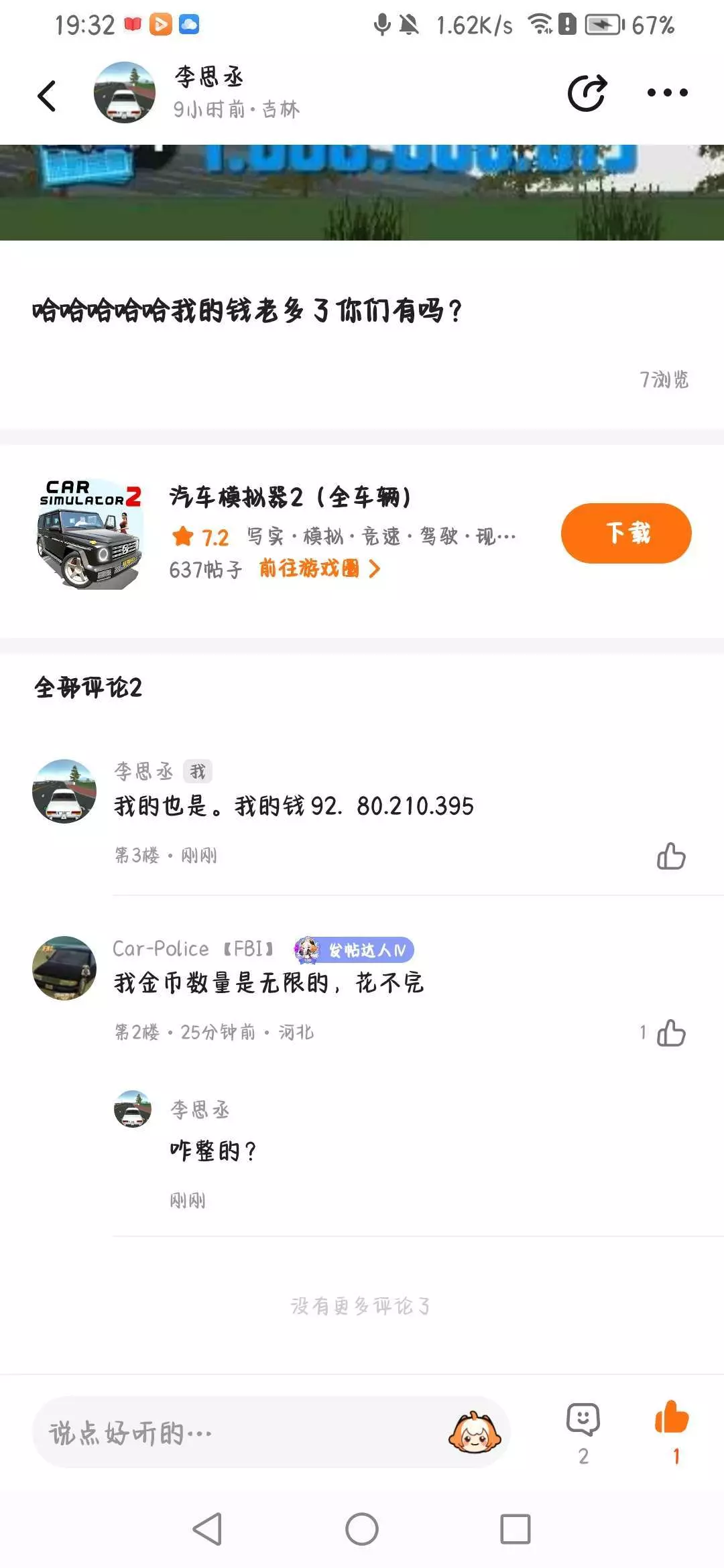
Task: Open recent apps from the navigation bar
Action: (515, 1529)
